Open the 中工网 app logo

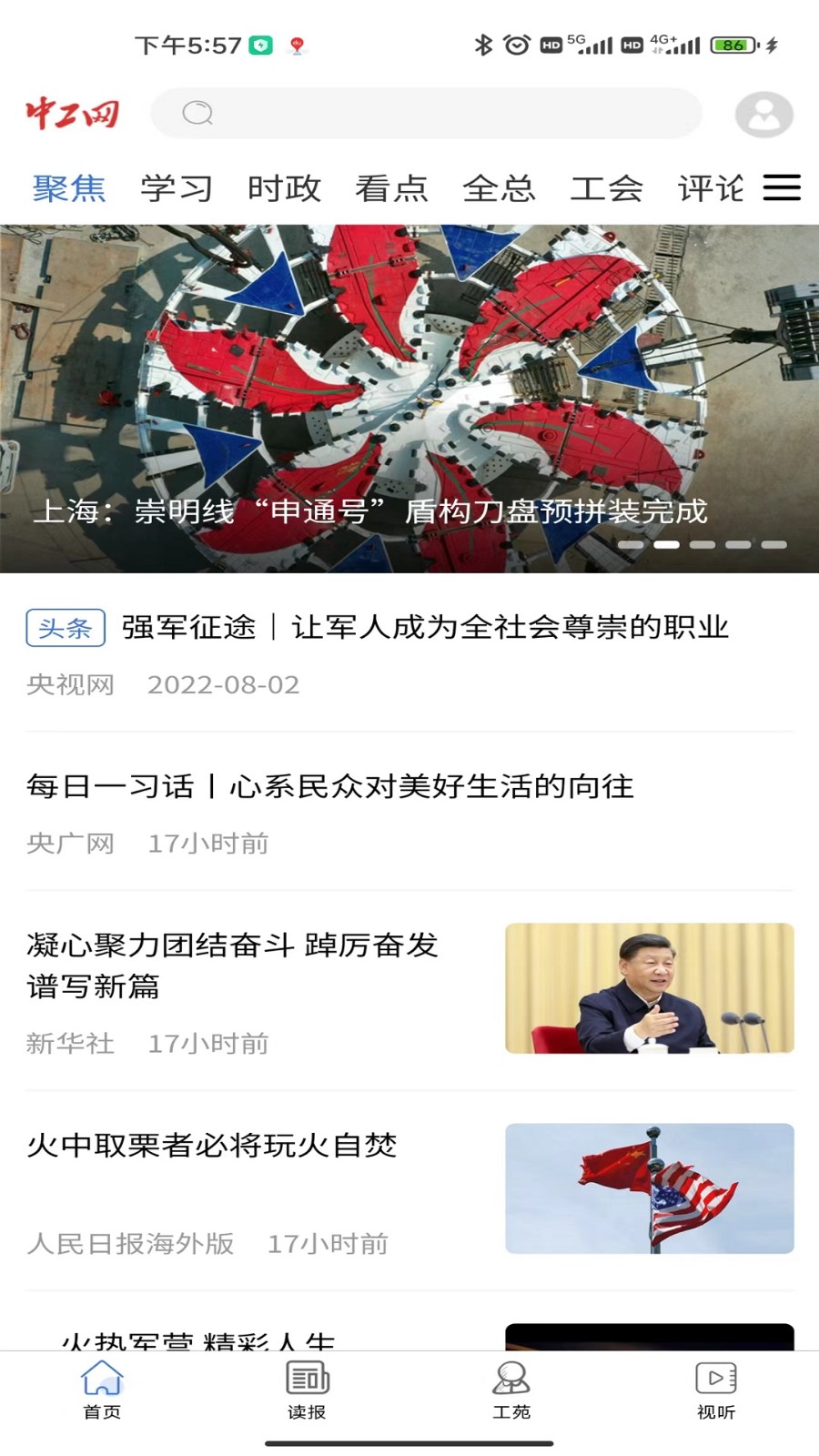coord(73,113)
